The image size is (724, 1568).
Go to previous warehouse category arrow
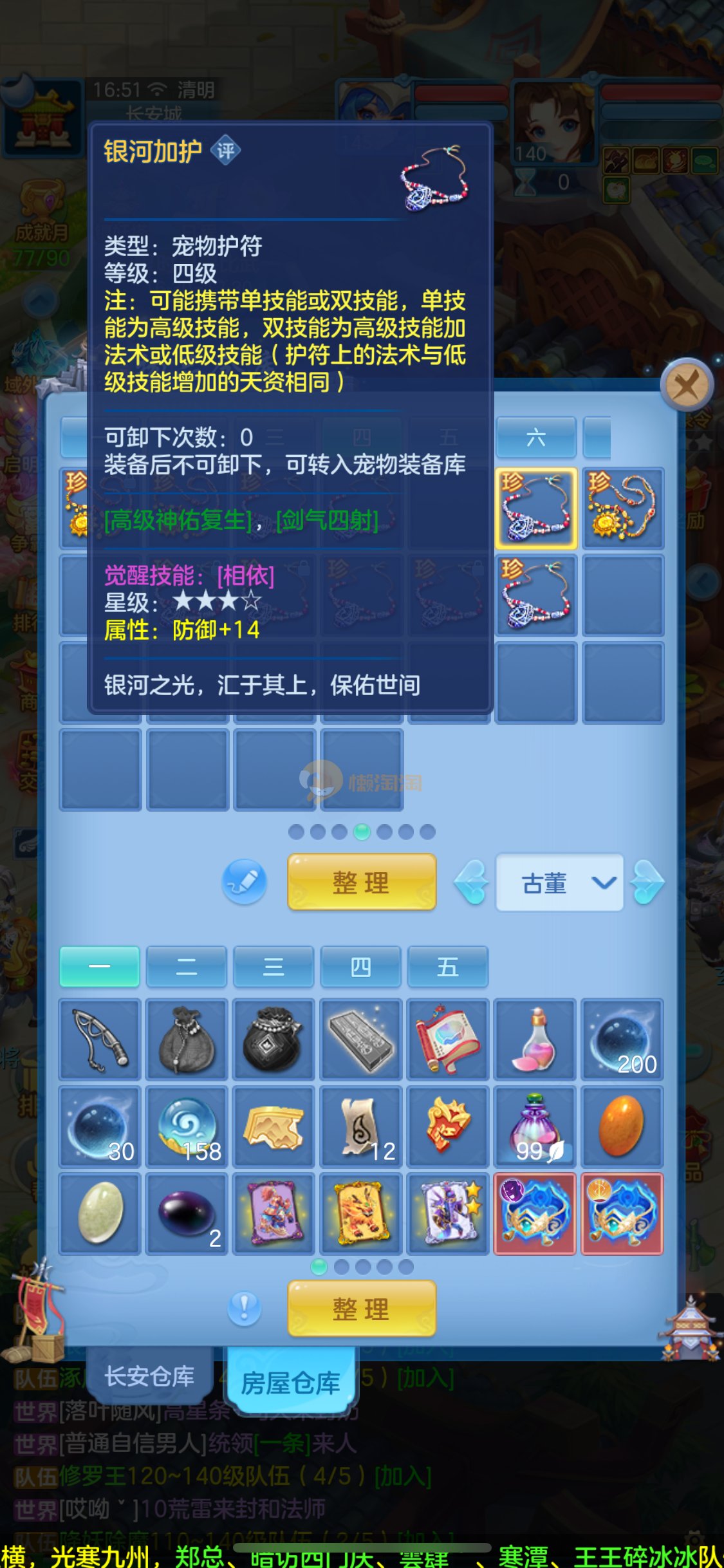pyautogui.click(x=472, y=882)
